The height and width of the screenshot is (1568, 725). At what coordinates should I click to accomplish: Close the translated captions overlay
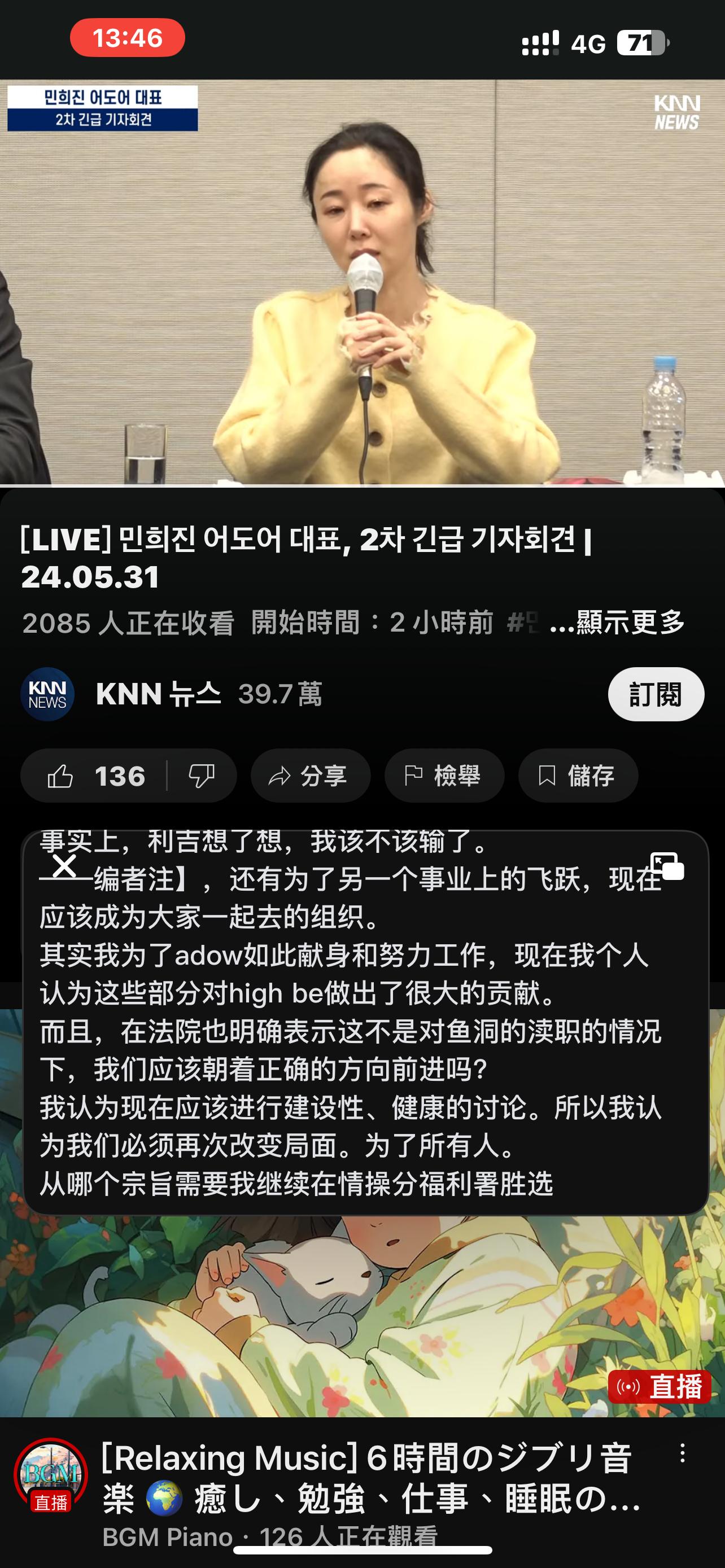click(64, 865)
